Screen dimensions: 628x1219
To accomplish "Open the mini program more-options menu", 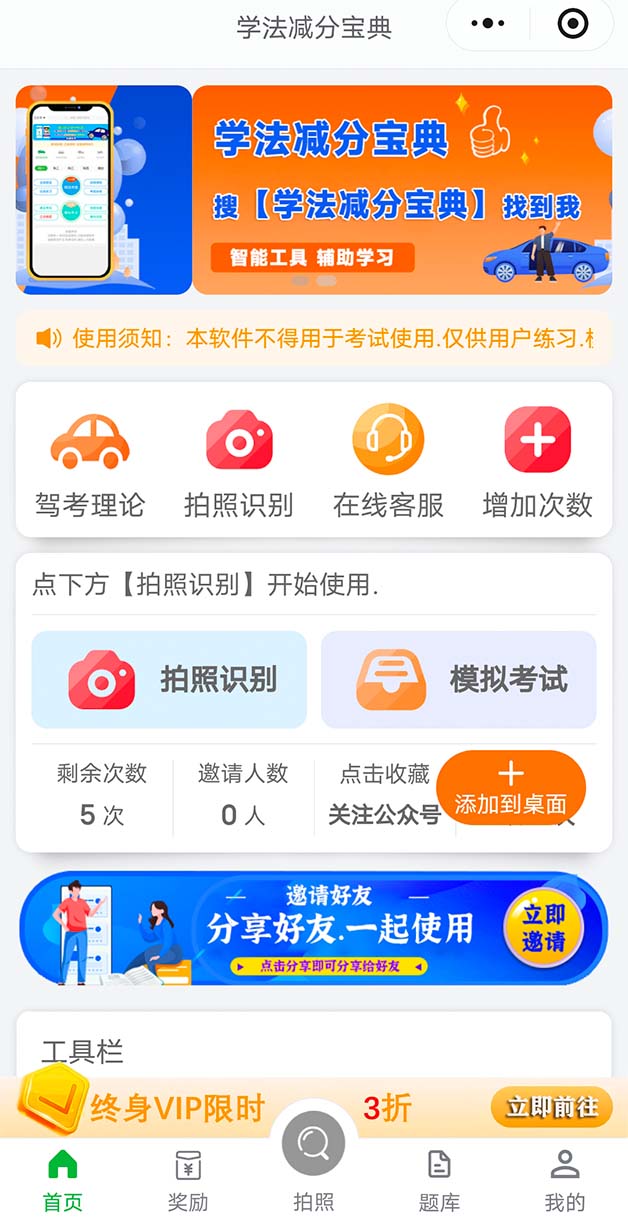I will click(x=487, y=24).
